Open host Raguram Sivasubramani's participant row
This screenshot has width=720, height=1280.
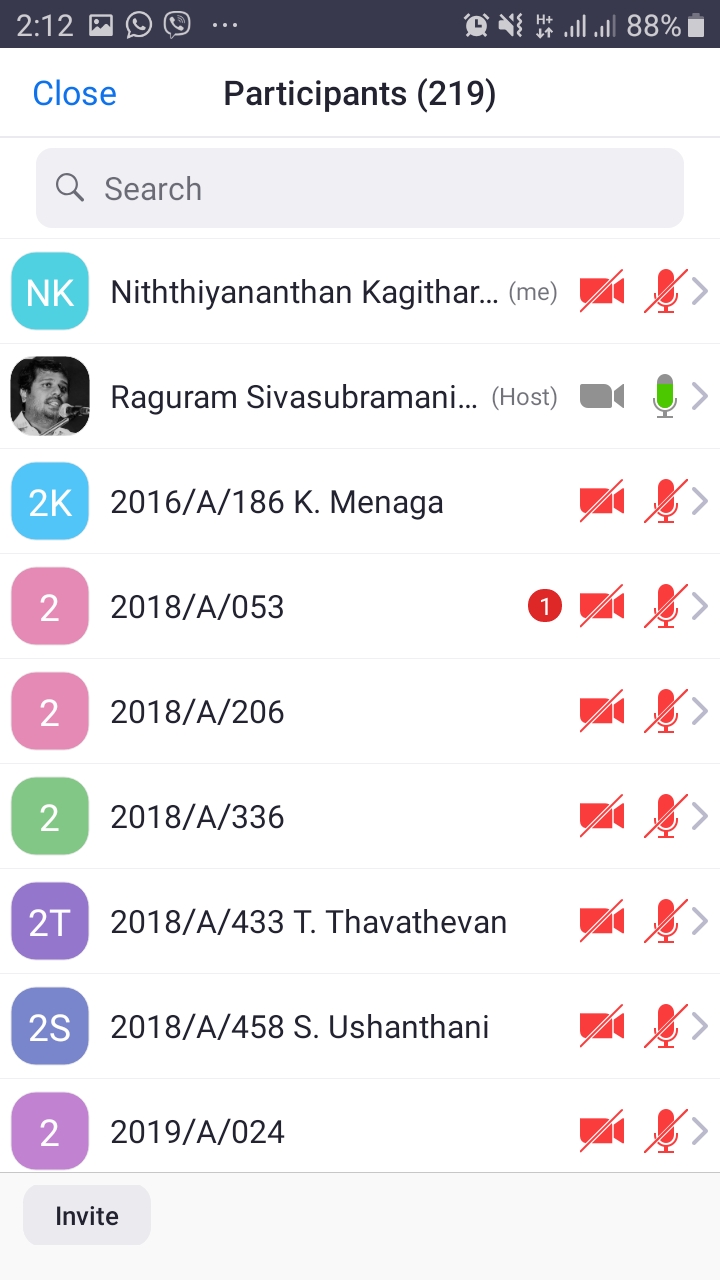[x=360, y=396]
